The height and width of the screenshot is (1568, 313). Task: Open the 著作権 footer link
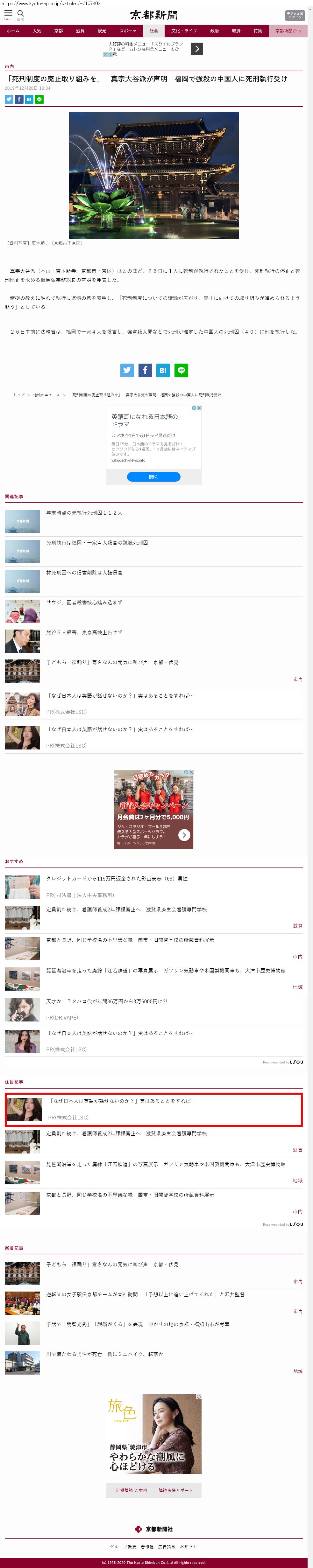coord(147,1546)
